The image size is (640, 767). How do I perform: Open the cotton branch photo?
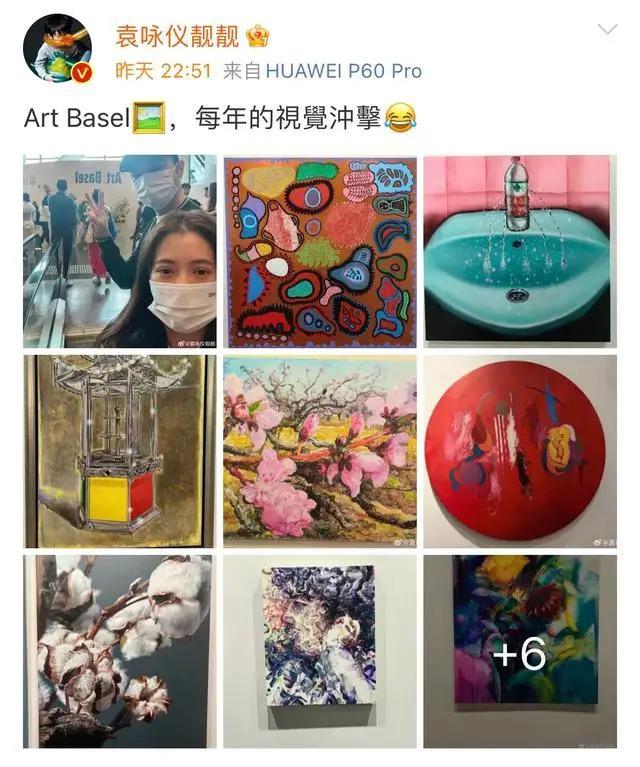coord(120,651)
